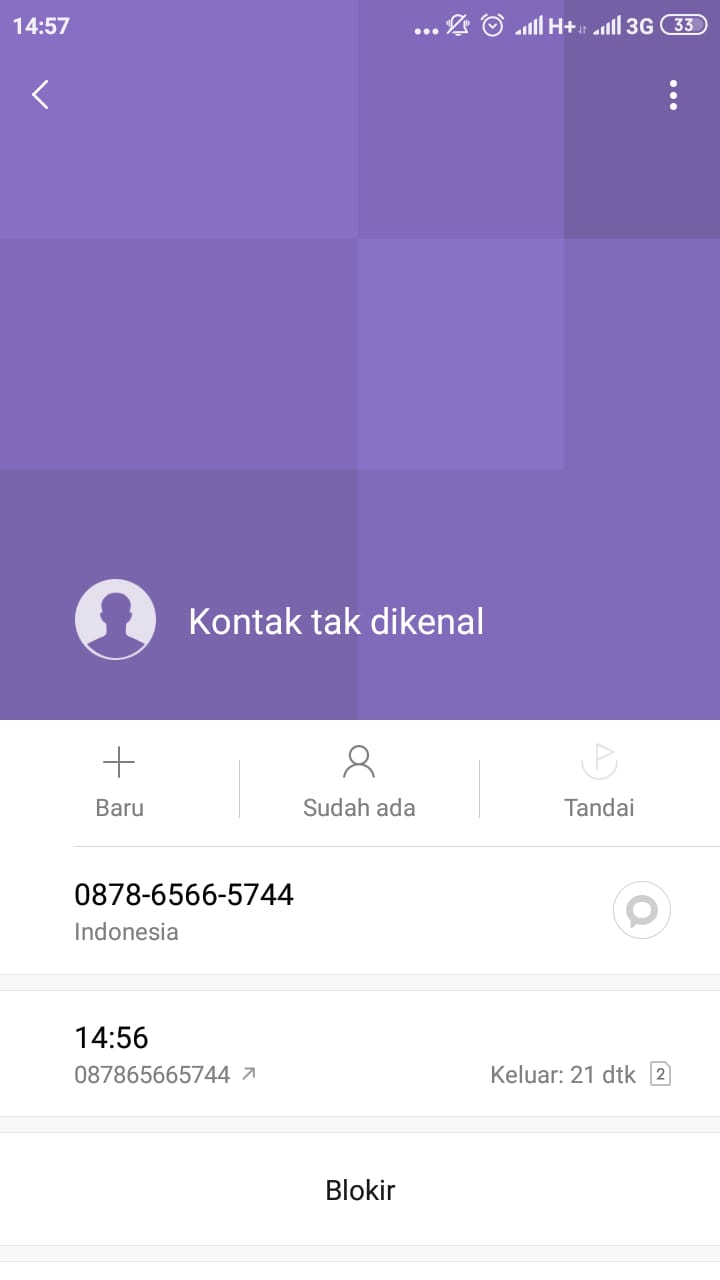Tap the unknown contact avatar image
720x1280 pixels.
pos(115,619)
